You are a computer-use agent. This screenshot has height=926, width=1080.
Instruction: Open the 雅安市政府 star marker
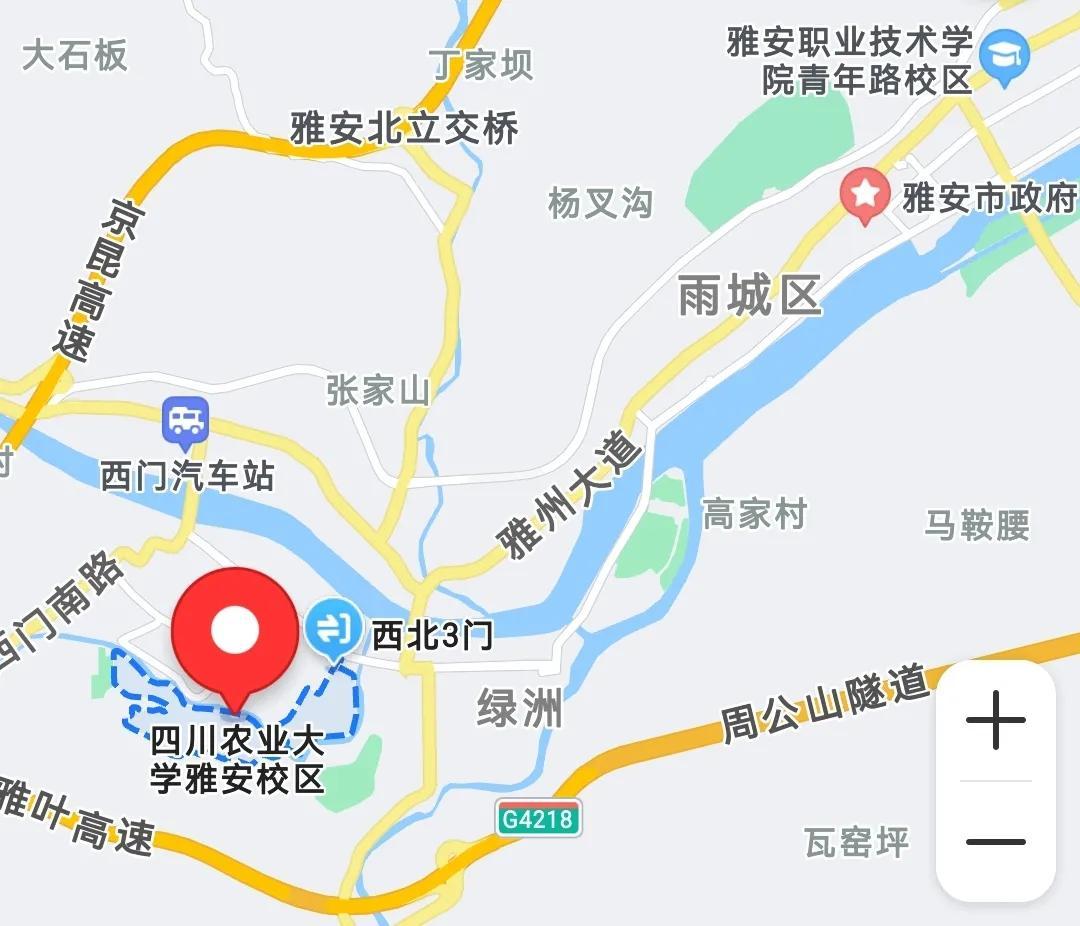click(x=864, y=195)
